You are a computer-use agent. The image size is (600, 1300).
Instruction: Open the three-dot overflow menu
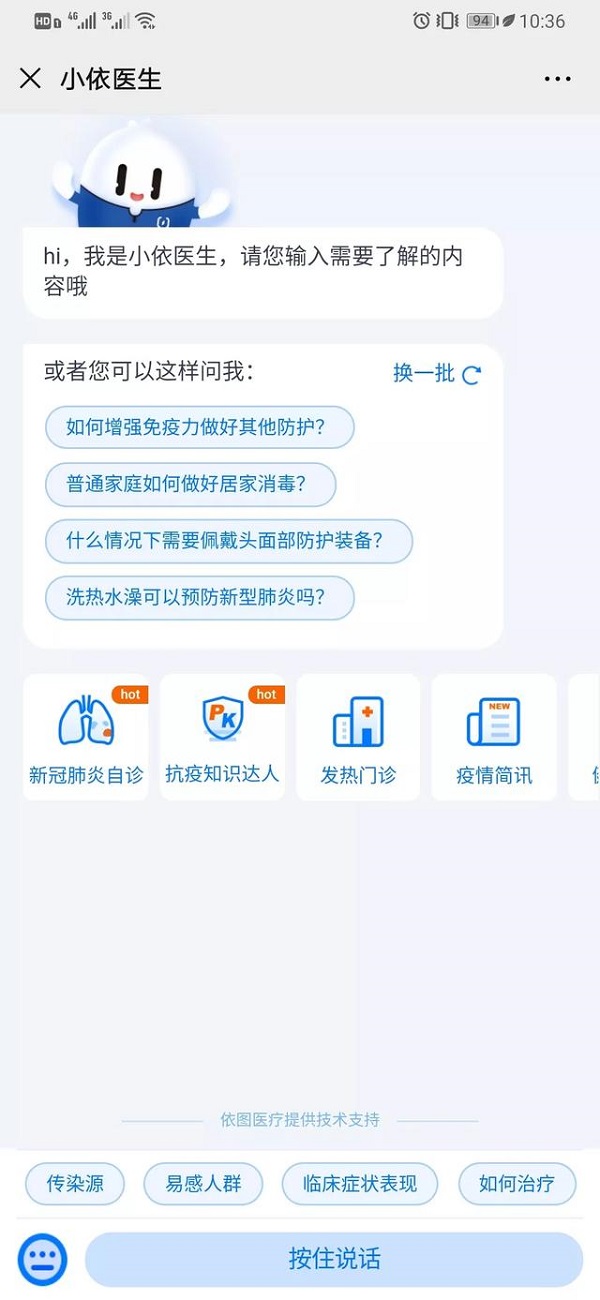coord(557,79)
